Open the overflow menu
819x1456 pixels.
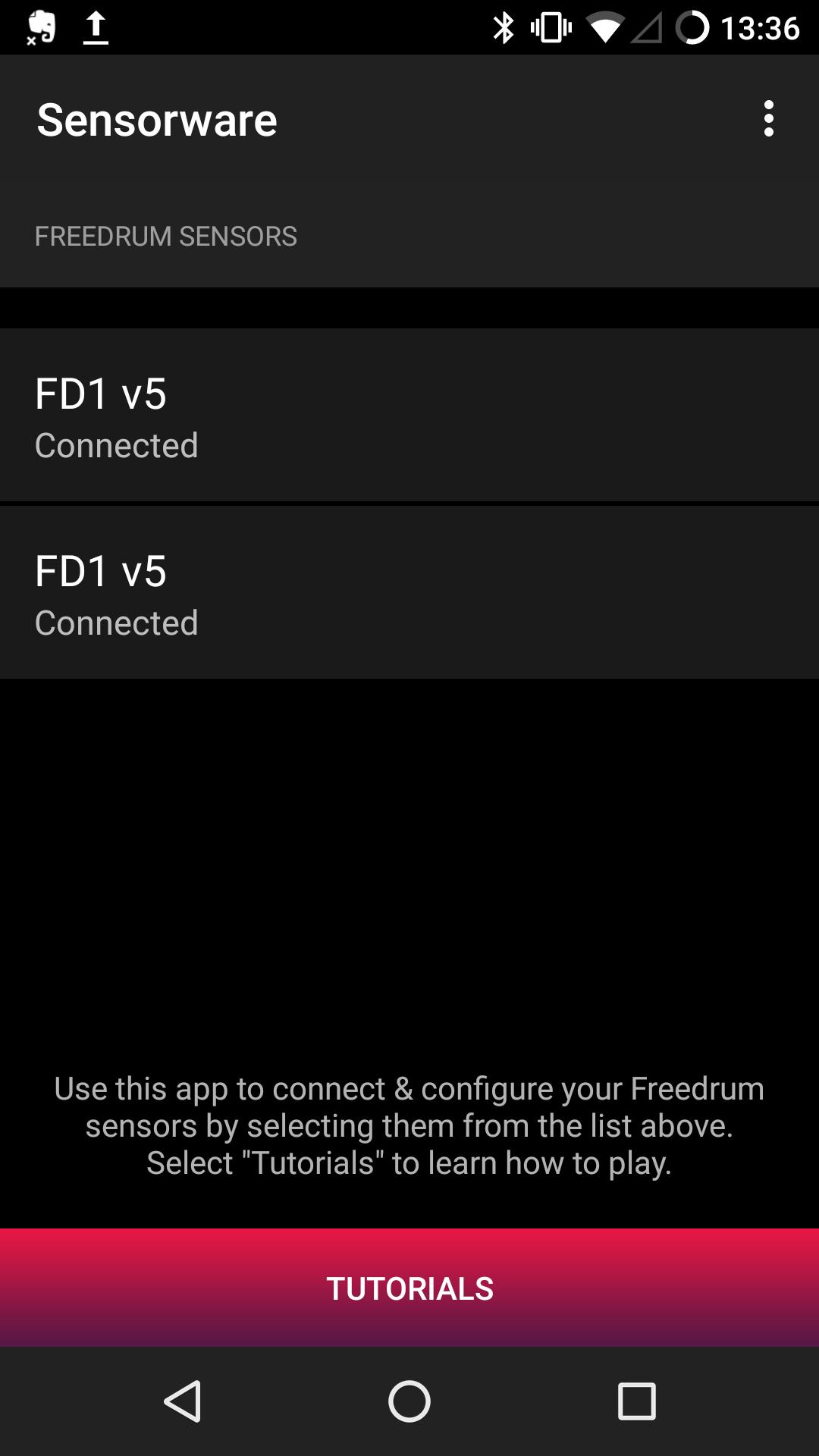(768, 119)
